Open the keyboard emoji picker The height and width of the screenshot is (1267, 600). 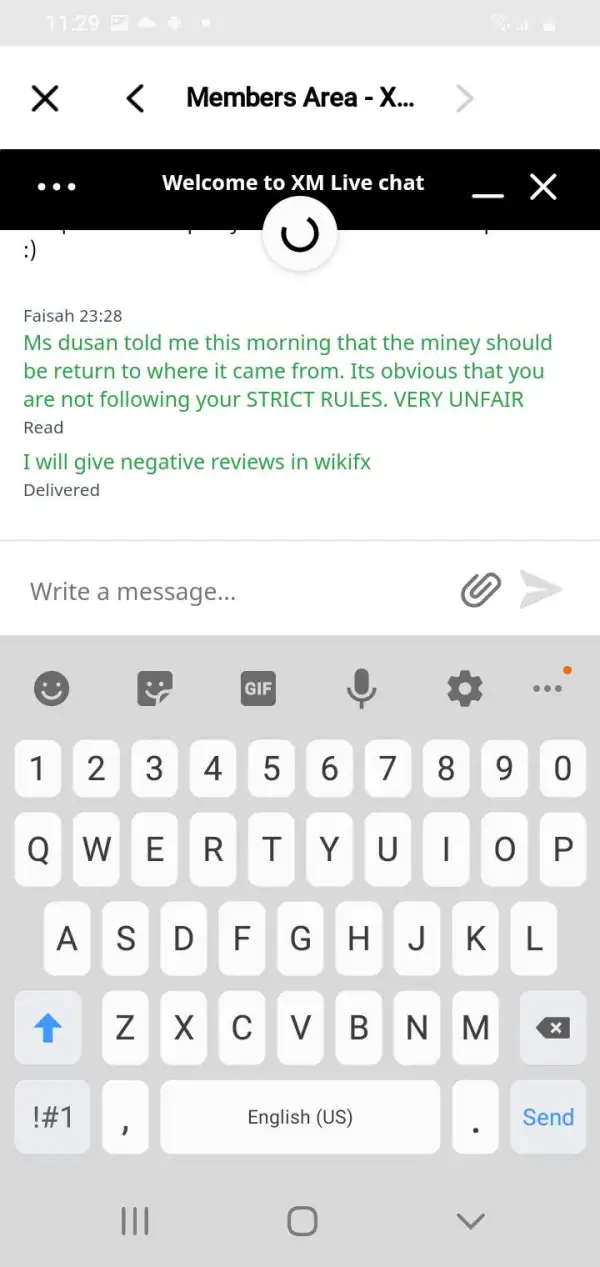(x=52, y=688)
